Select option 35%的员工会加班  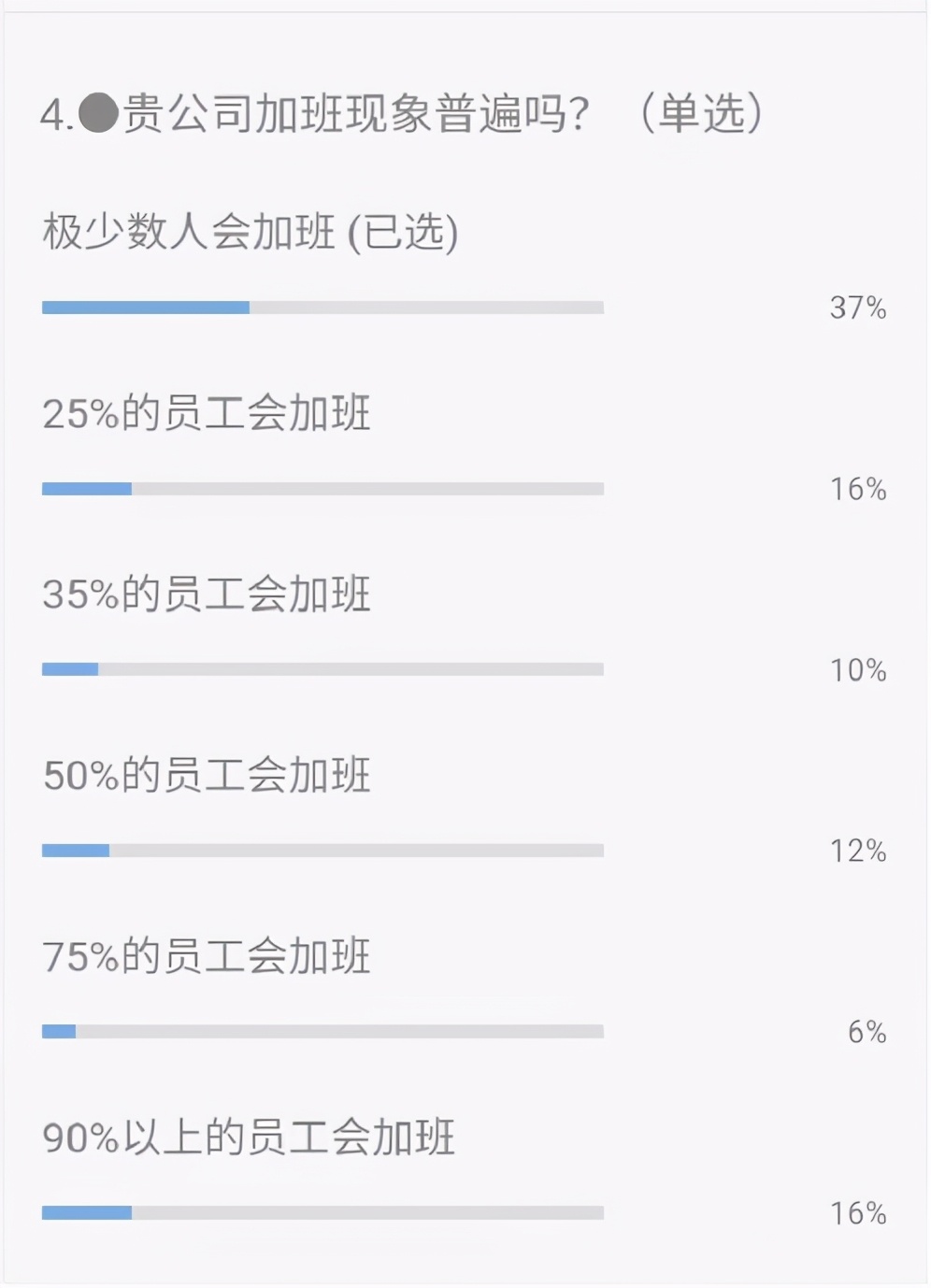206,591
